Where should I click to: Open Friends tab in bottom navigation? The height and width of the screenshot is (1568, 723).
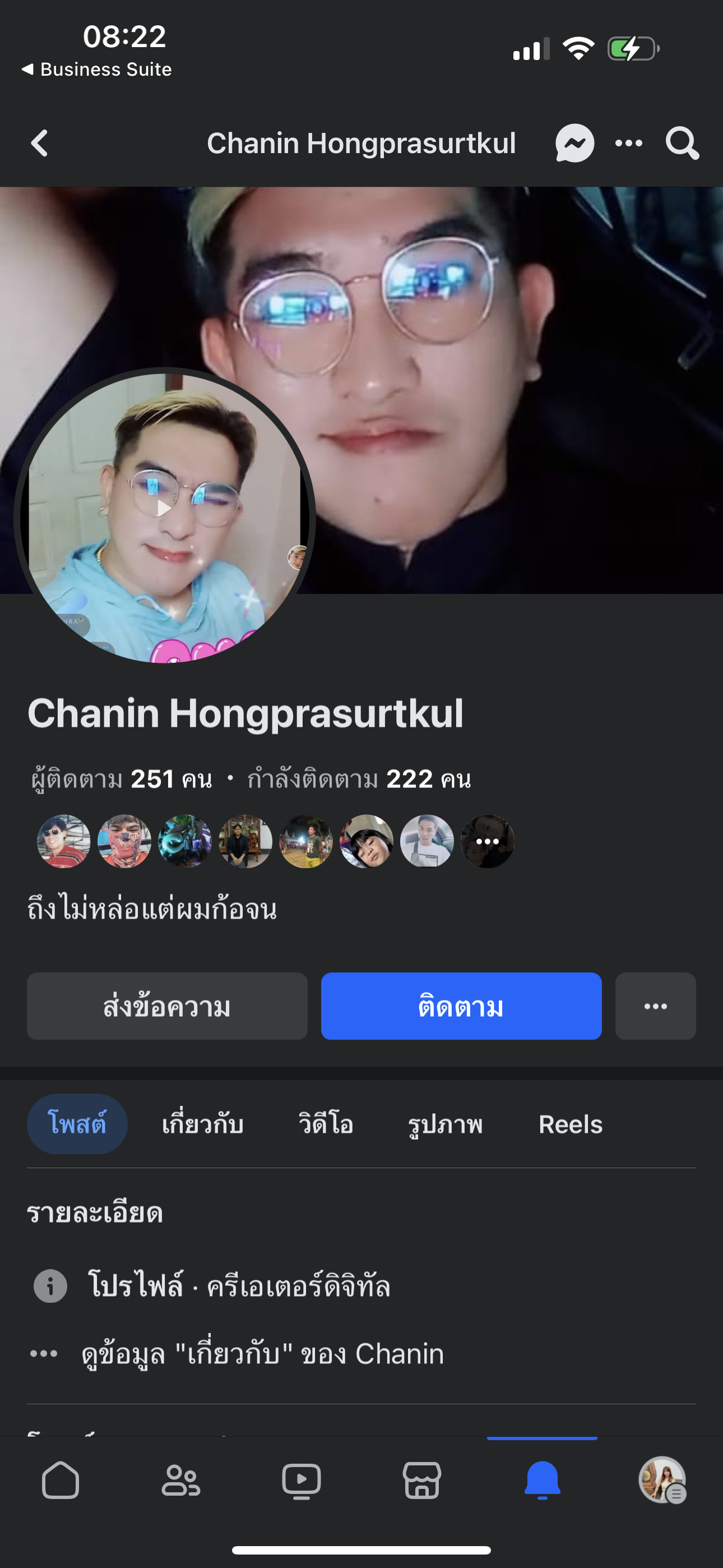[180, 1481]
